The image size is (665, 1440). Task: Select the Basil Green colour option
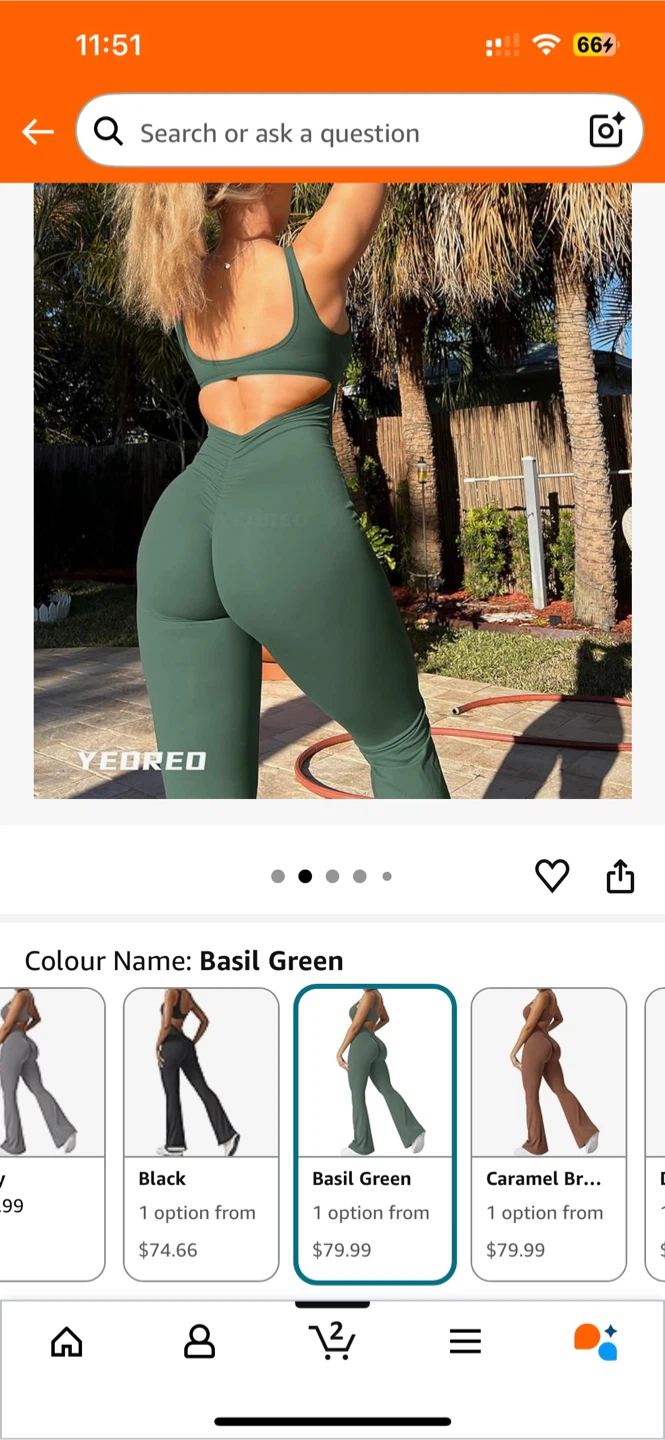pyautogui.click(x=375, y=1132)
